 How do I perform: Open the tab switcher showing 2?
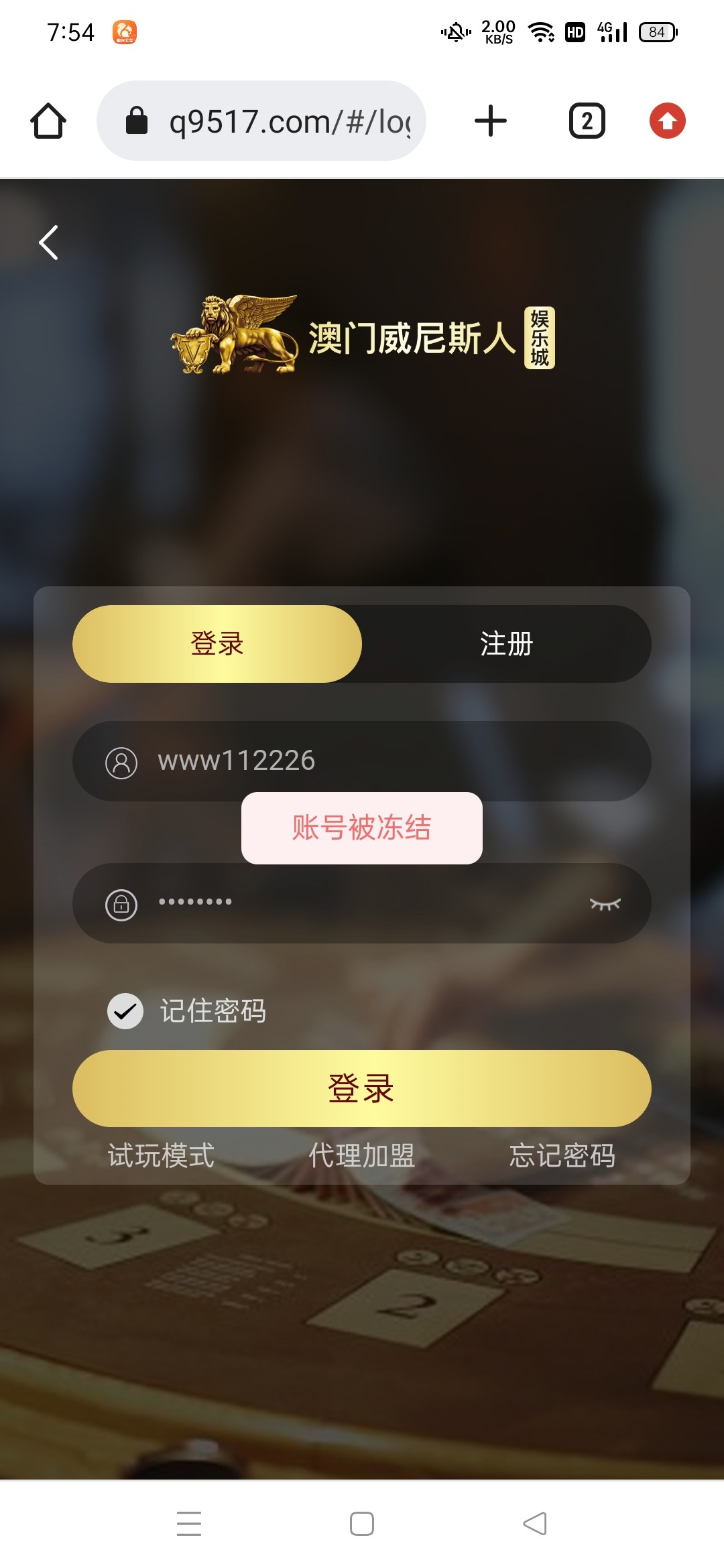587,121
